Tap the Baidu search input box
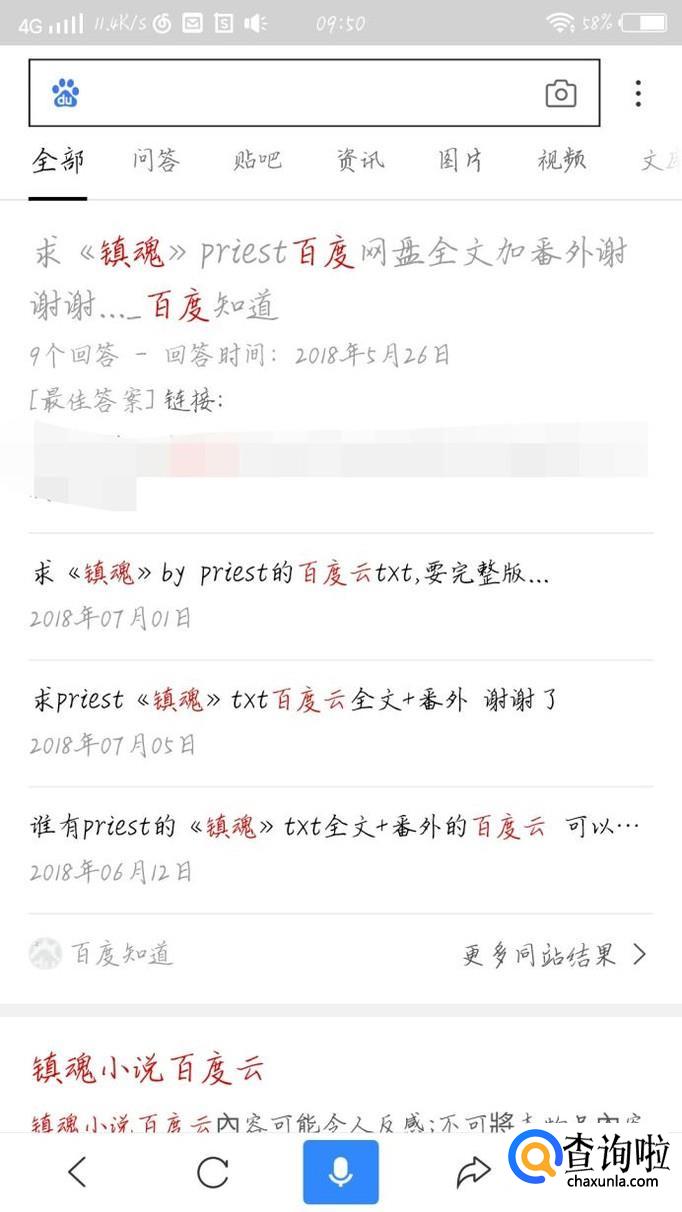Screen dimensions: 682x1212 coord(300,94)
